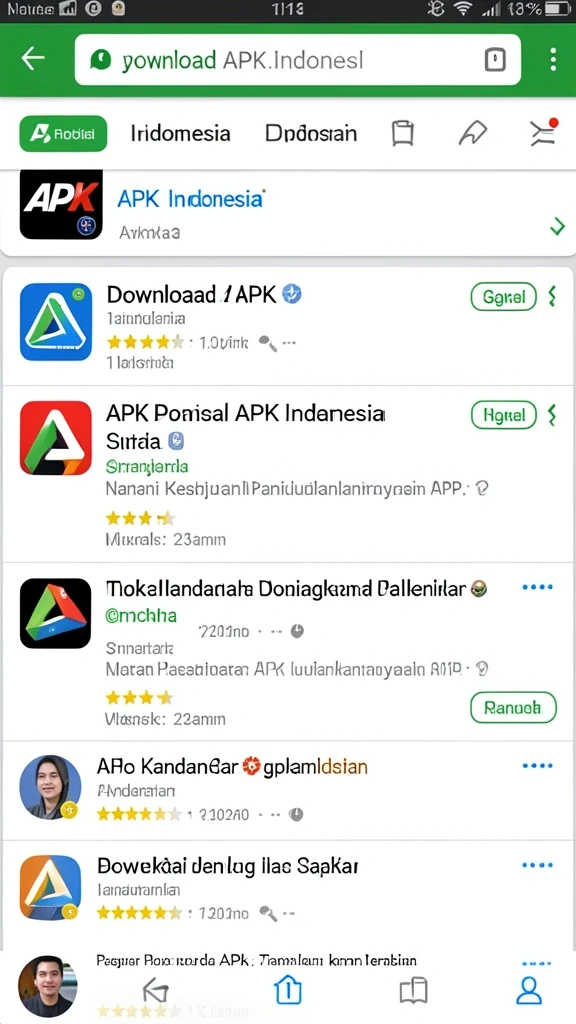Tap the bottom bar book icon
576x1024 pixels.
point(413,991)
